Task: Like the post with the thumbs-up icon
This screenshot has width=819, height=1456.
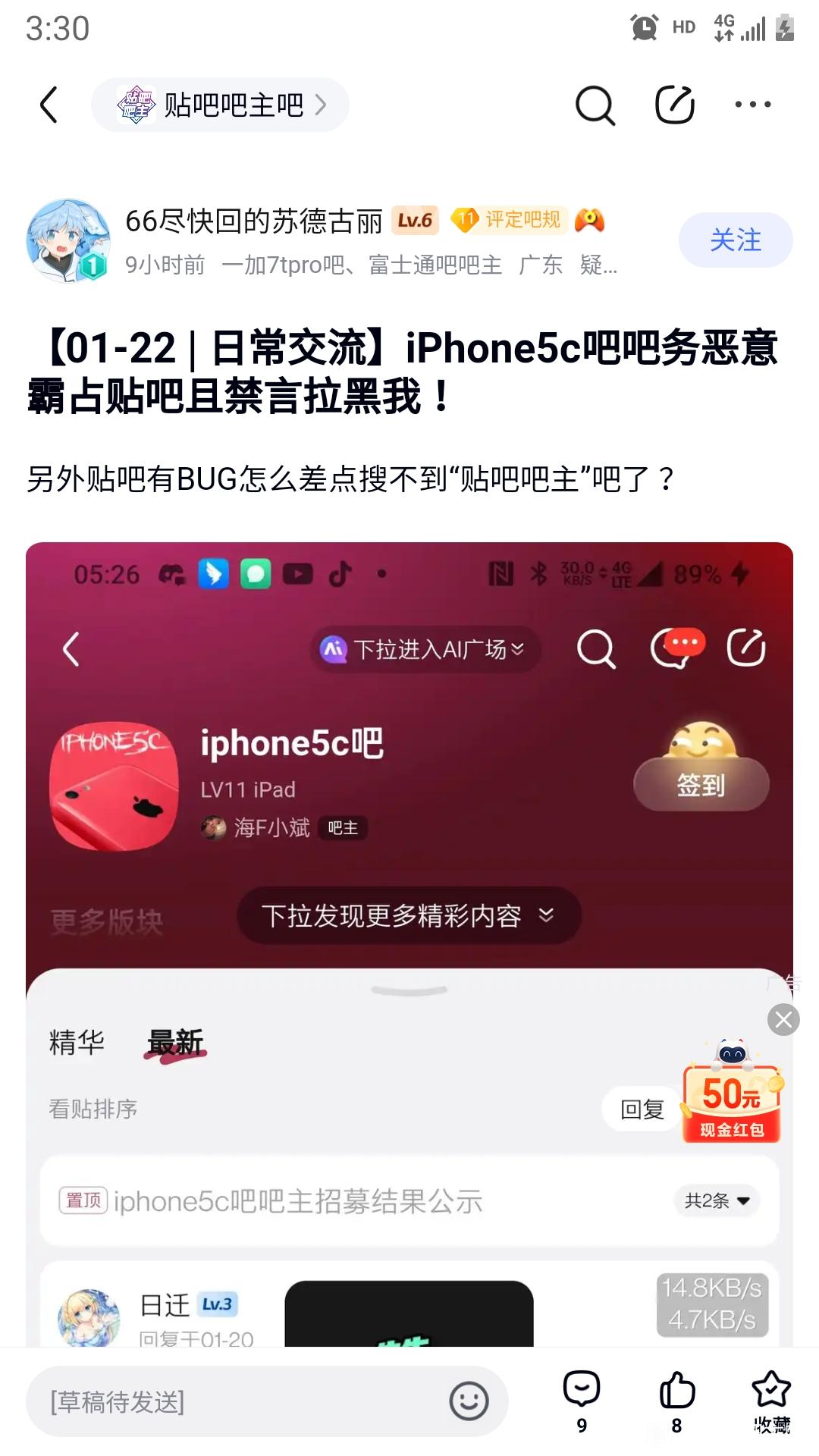Action: click(x=677, y=1401)
